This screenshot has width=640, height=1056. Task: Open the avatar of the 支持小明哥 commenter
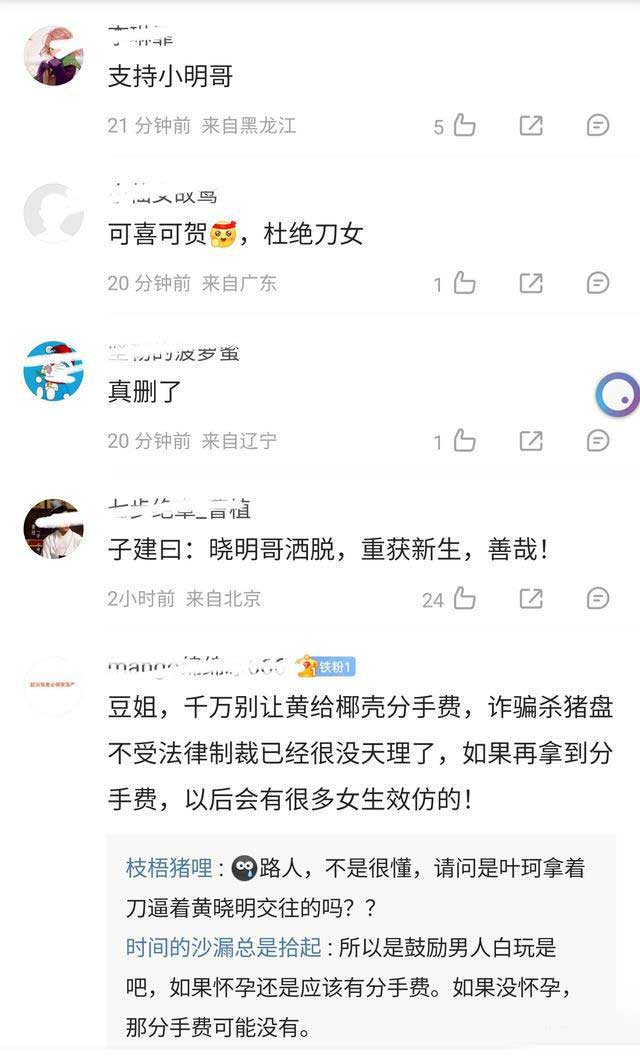[x=53, y=56]
